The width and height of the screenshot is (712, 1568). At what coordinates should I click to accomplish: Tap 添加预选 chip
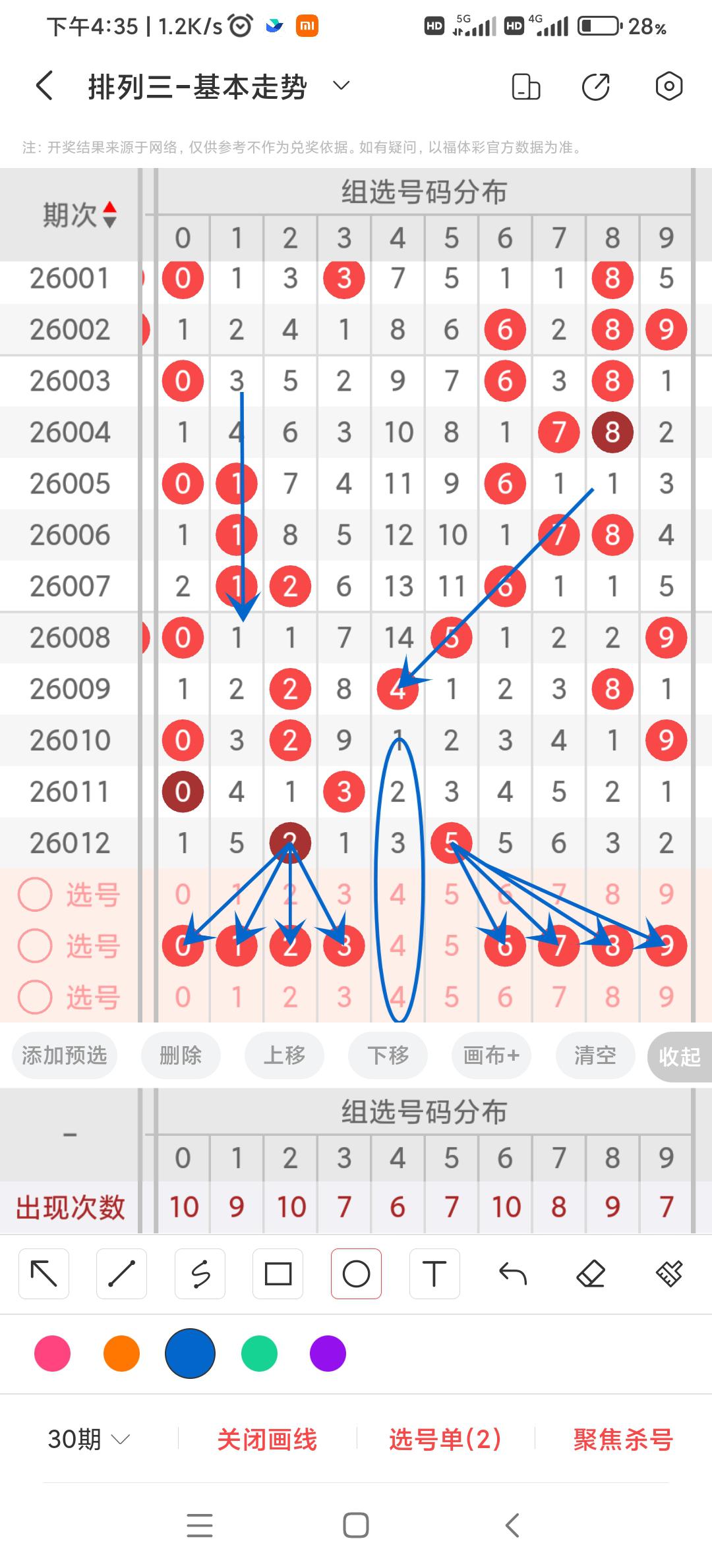(64, 1055)
